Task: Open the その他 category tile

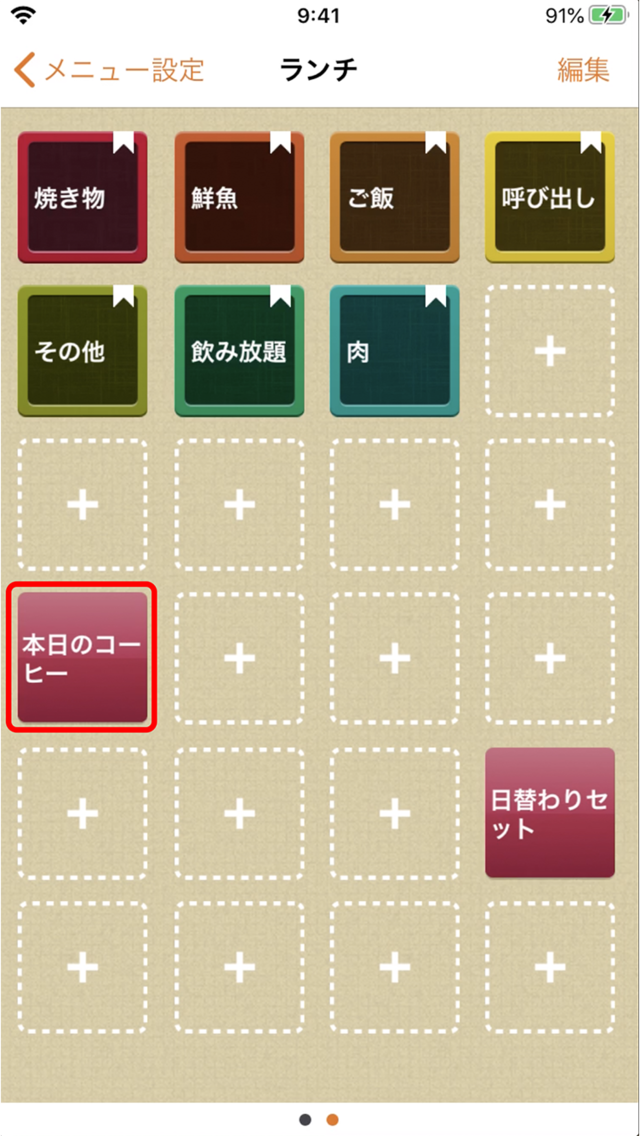Action: (x=83, y=351)
